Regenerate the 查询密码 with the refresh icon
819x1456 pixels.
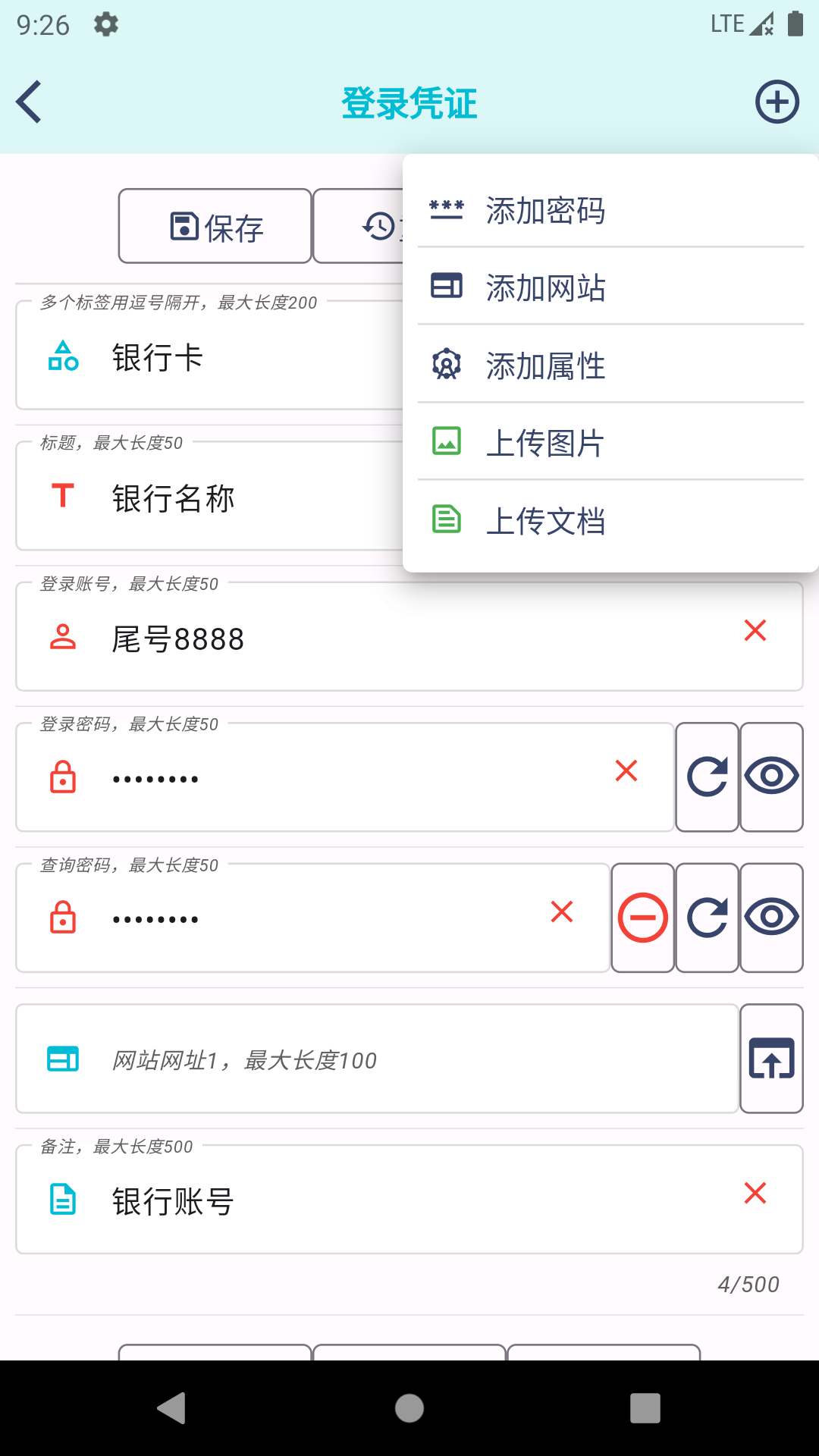tap(707, 918)
